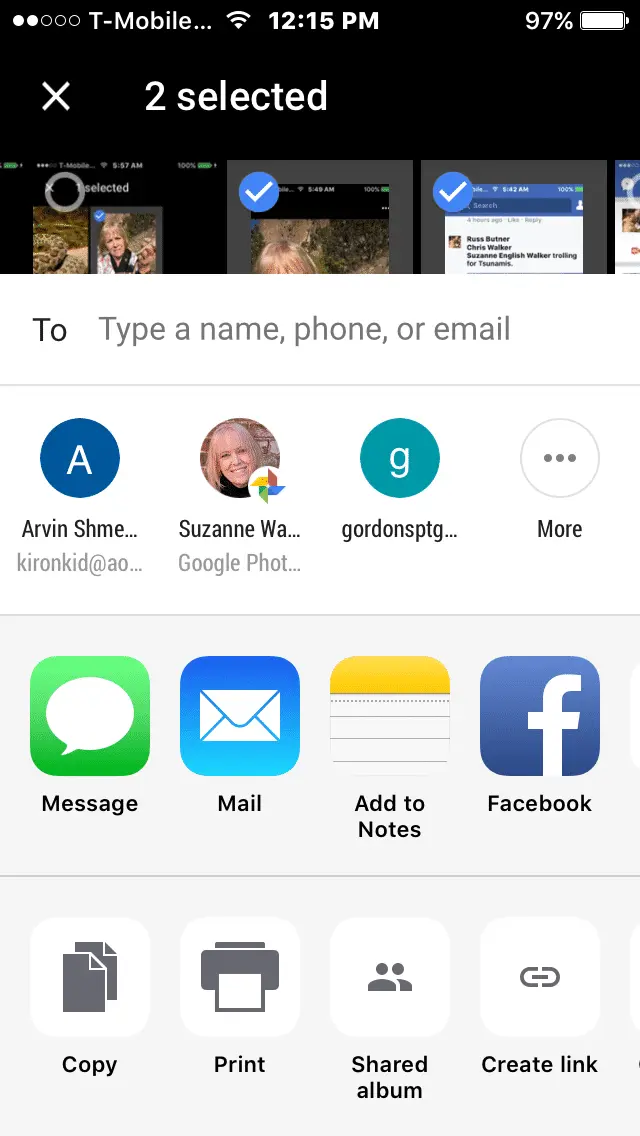Select contact Arvin Shme...
The width and height of the screenshot is (640, 1136).
80,459
